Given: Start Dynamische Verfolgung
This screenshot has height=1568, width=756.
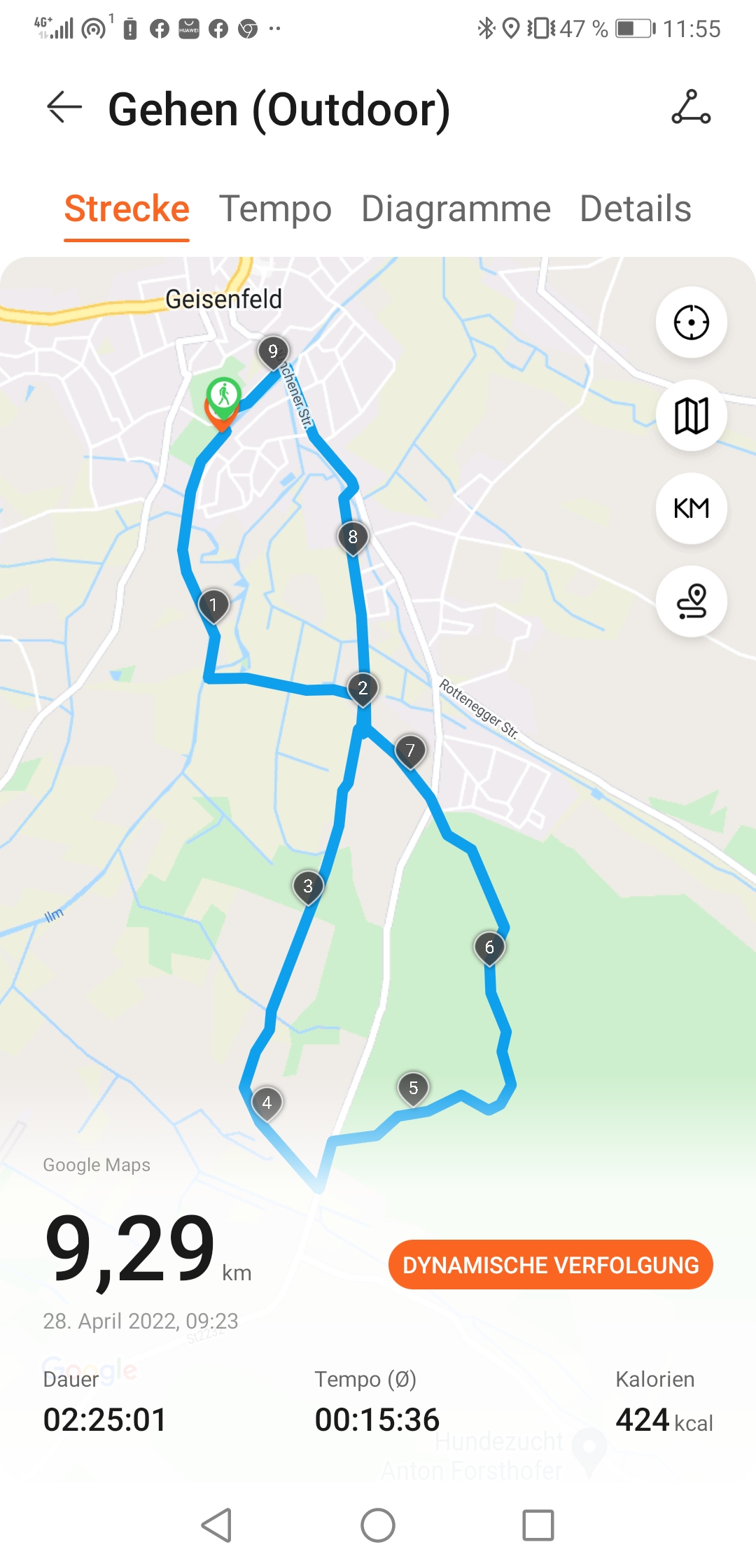Looking at the screenshot, I should tap(550, 1265).
